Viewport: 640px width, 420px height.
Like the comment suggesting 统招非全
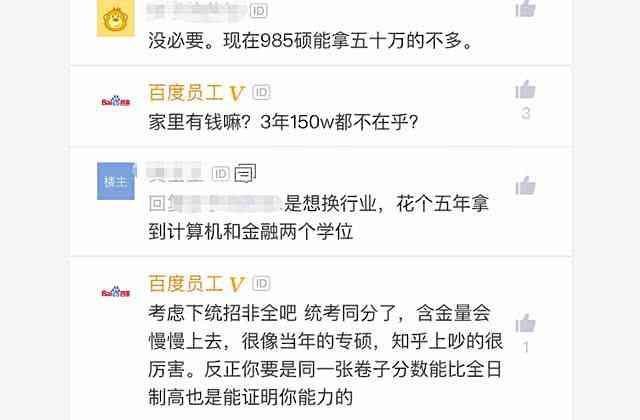point(525,323)
